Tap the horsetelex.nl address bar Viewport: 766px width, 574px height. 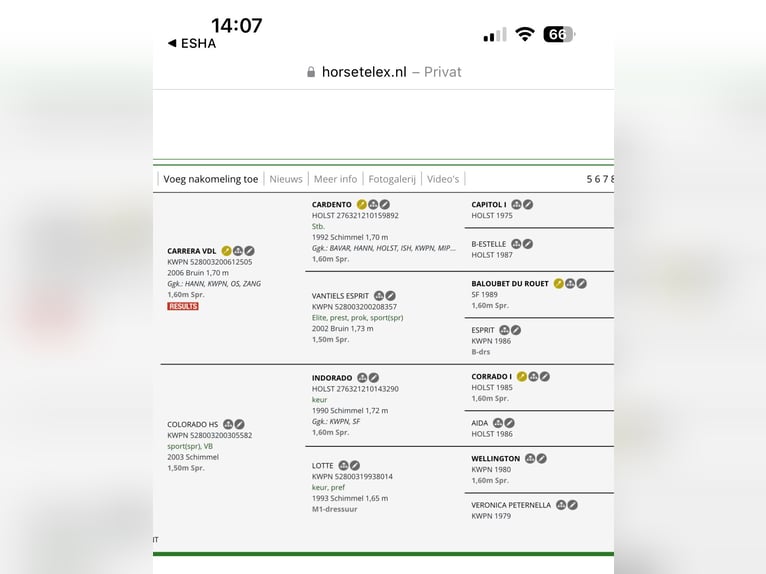pyautogui.click(x=383, y=72)
